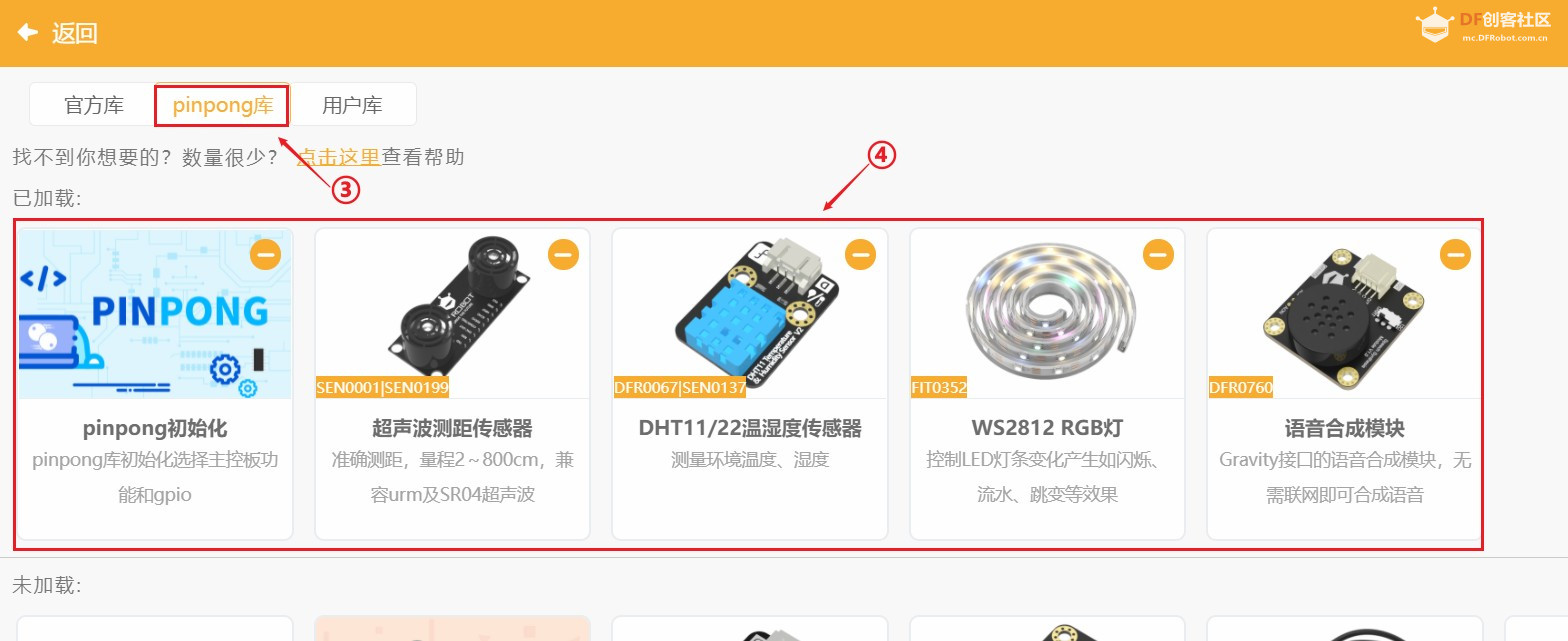Viewport: 1568px width, 641px height.
Task: Switch to the 官方库 tab
Action: coord(94,105)
